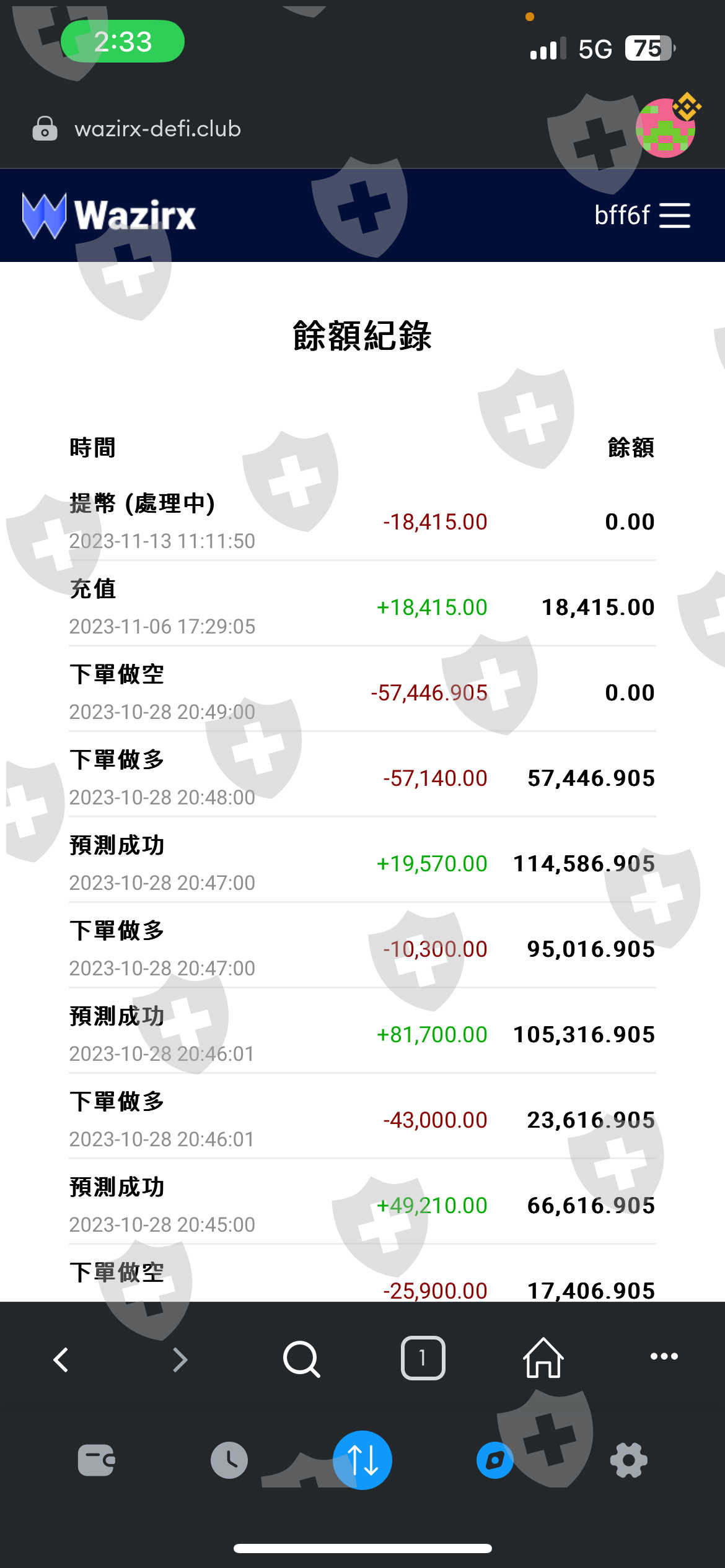Screen dimensions: 725x1568
Task: Open the hamburger menu beside bff6f
Action: coord(674,216)
